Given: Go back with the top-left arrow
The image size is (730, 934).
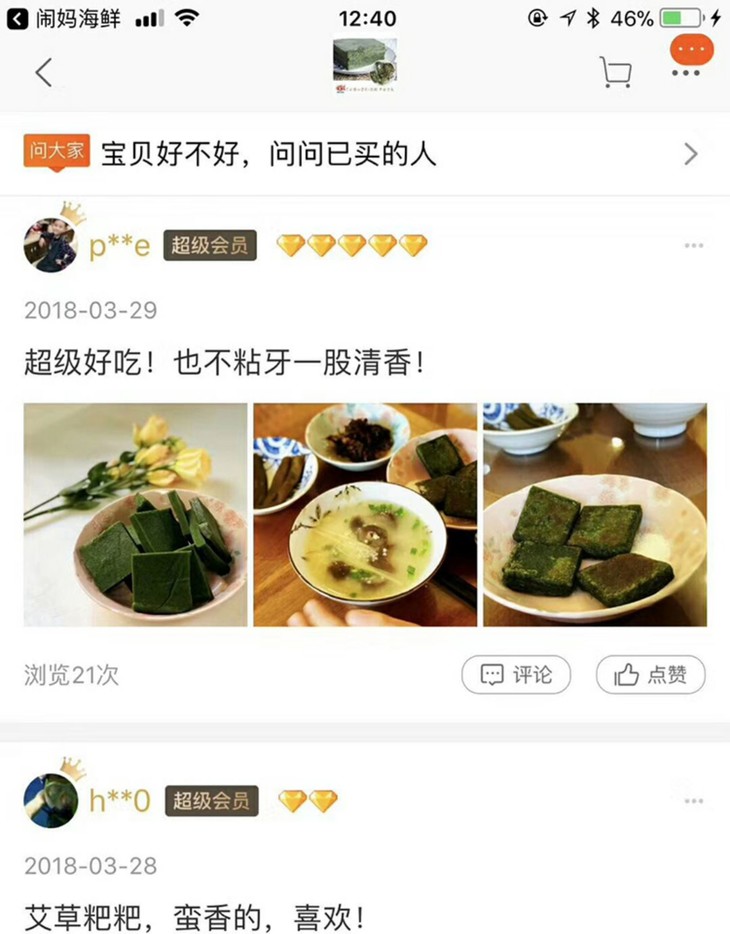Looking at the screenshot, I should tap(43, 72).
